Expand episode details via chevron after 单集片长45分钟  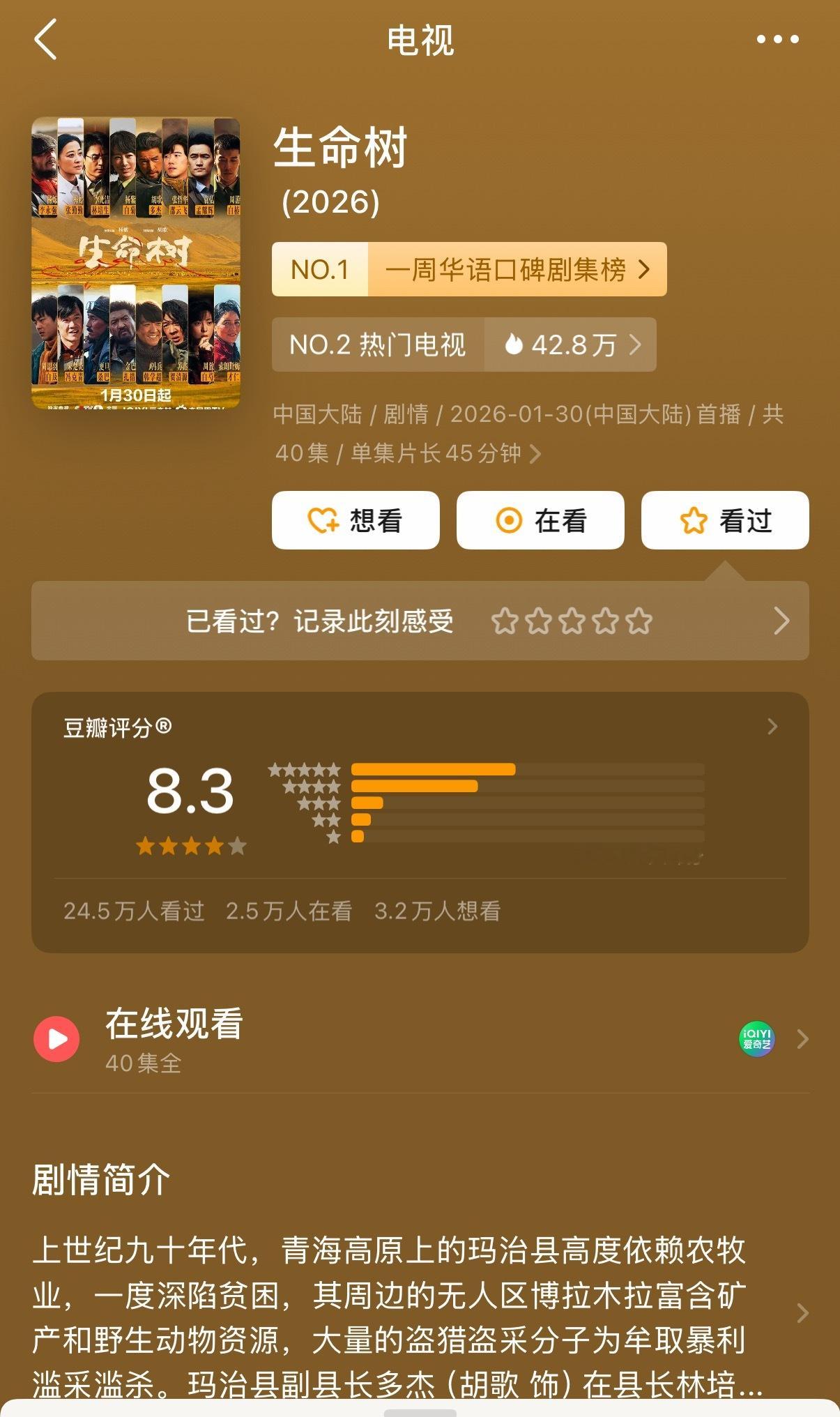pyautogui.click(x=535, y=455)
